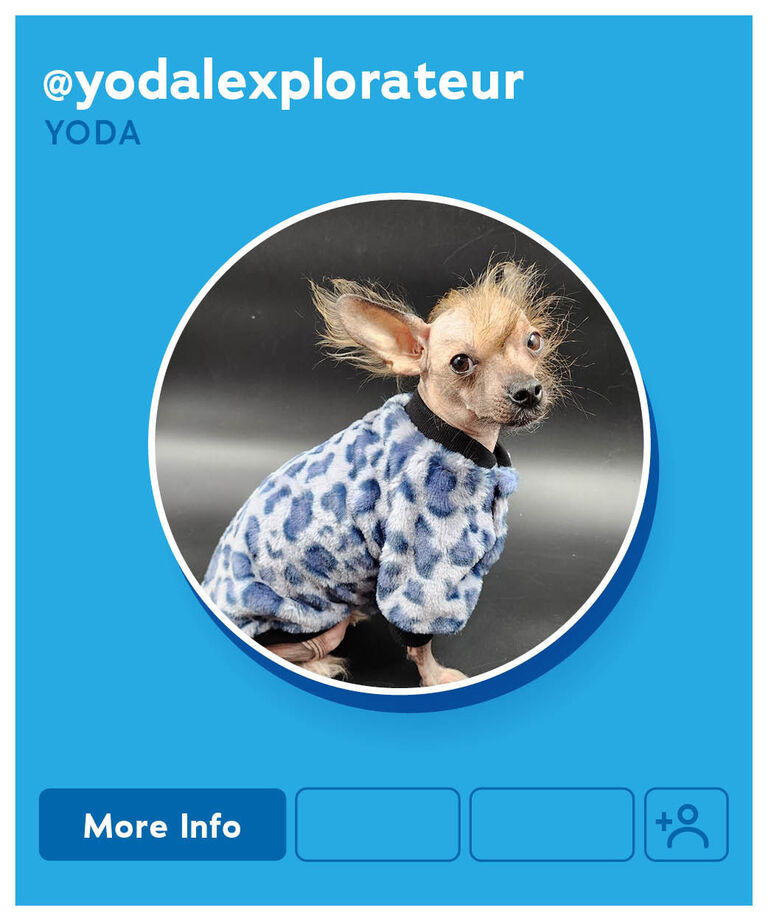This screenshot has width=768, height=921.
Task: Open Yoda's profile photo
Action: click(x=400, y=445)
